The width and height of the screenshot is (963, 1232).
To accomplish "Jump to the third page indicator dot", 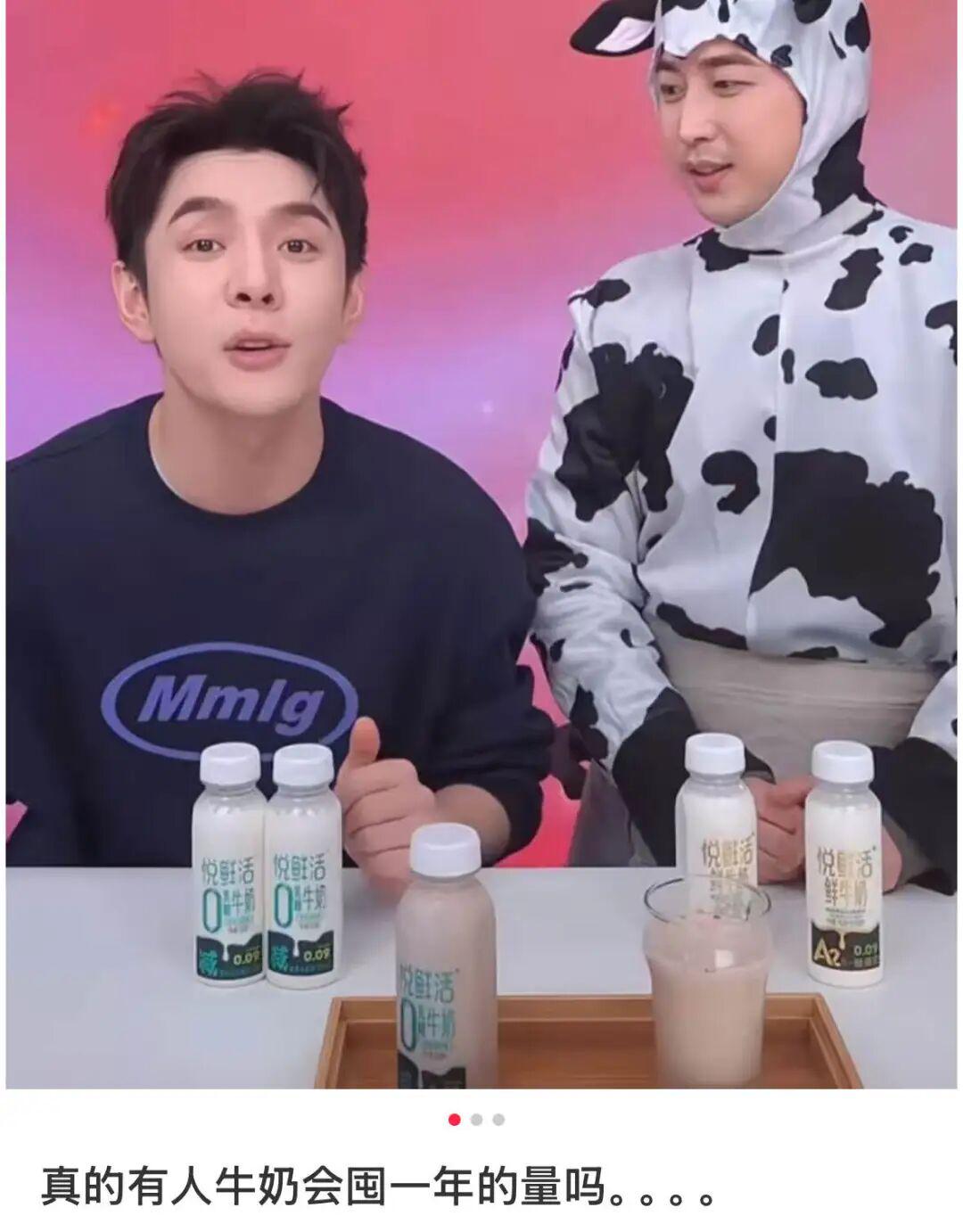I will (498, 1120).
